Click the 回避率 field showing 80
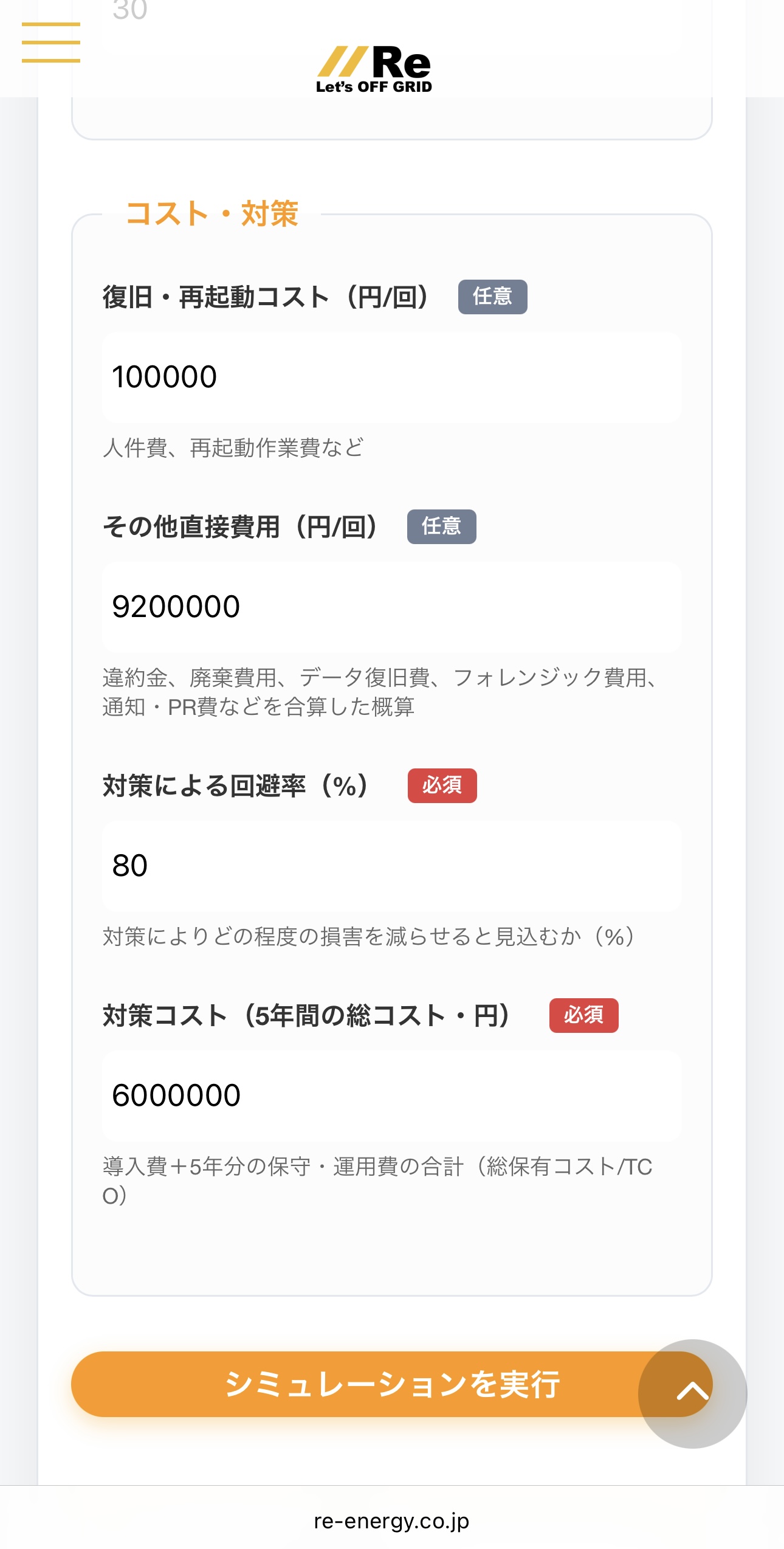Image resolution: width=784 pixels, height=1549 pixels. [x=392, y=866]
